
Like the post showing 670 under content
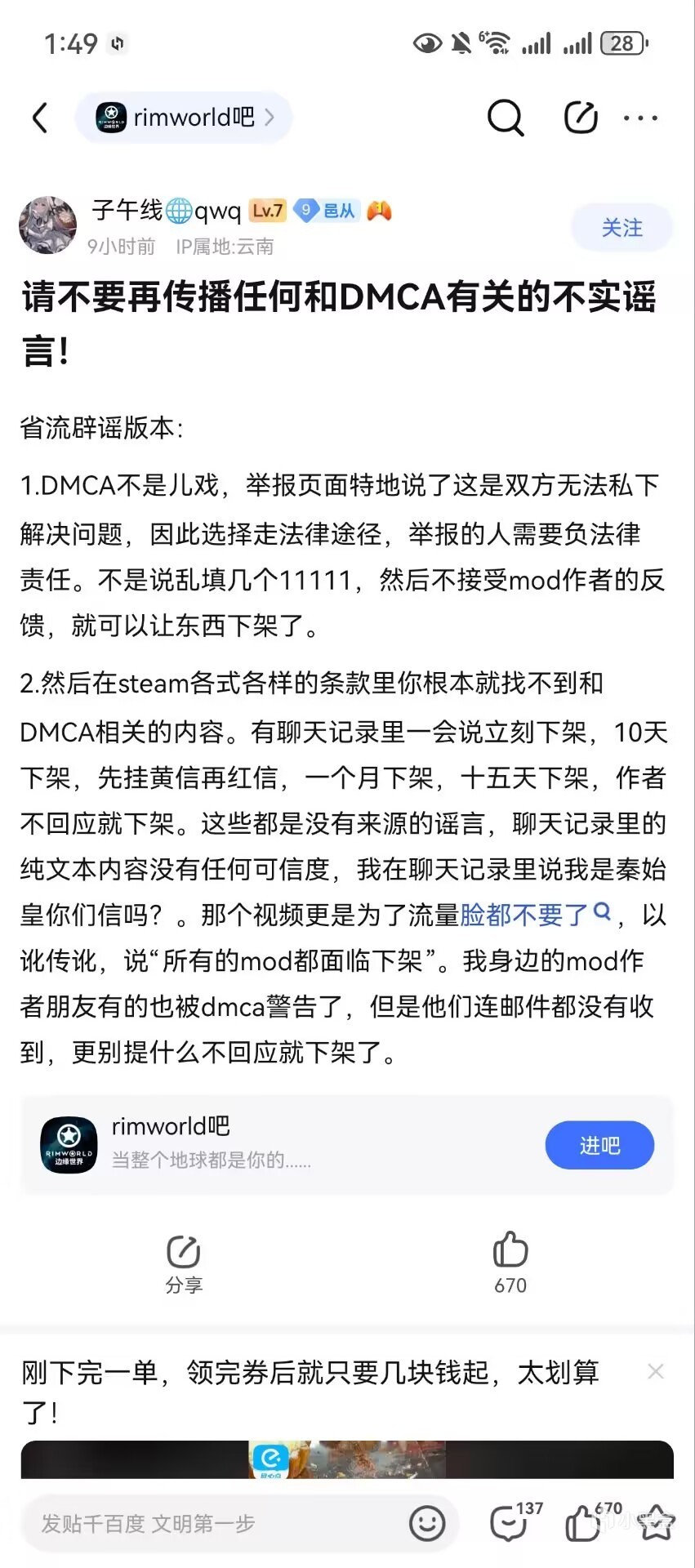[510, 1263]
